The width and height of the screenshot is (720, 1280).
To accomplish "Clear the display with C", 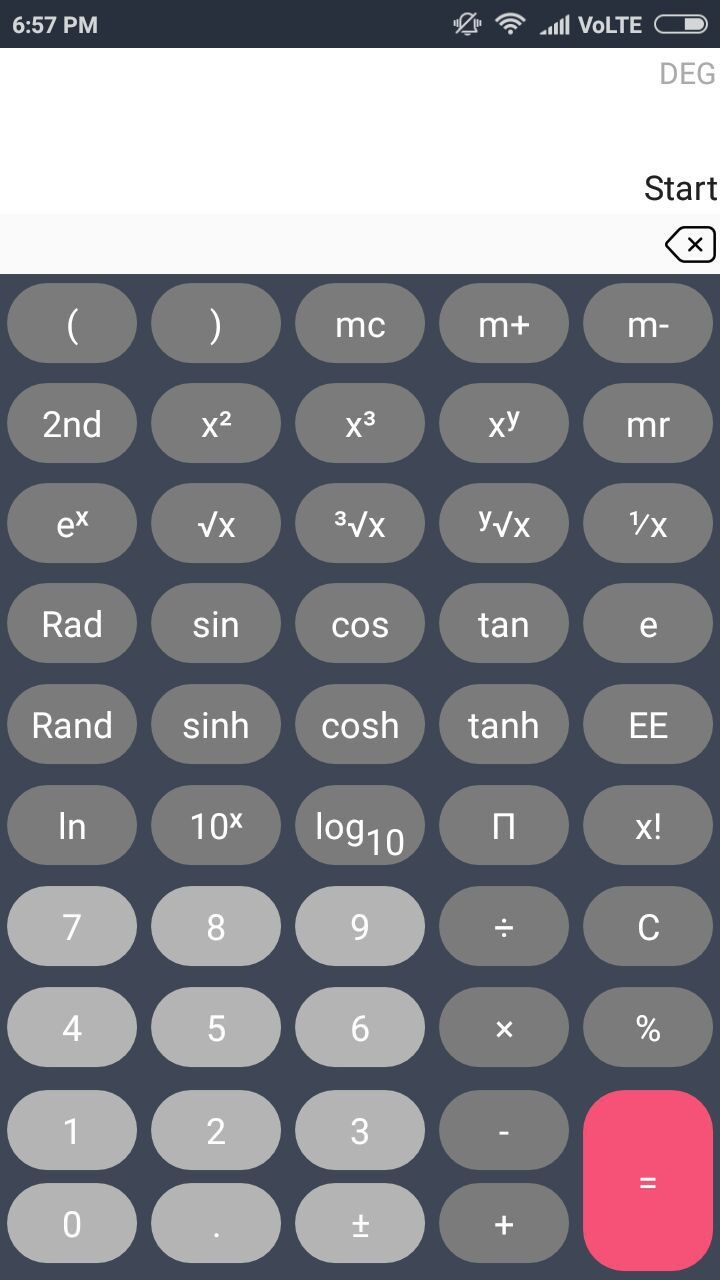I will tap(648, 926).
